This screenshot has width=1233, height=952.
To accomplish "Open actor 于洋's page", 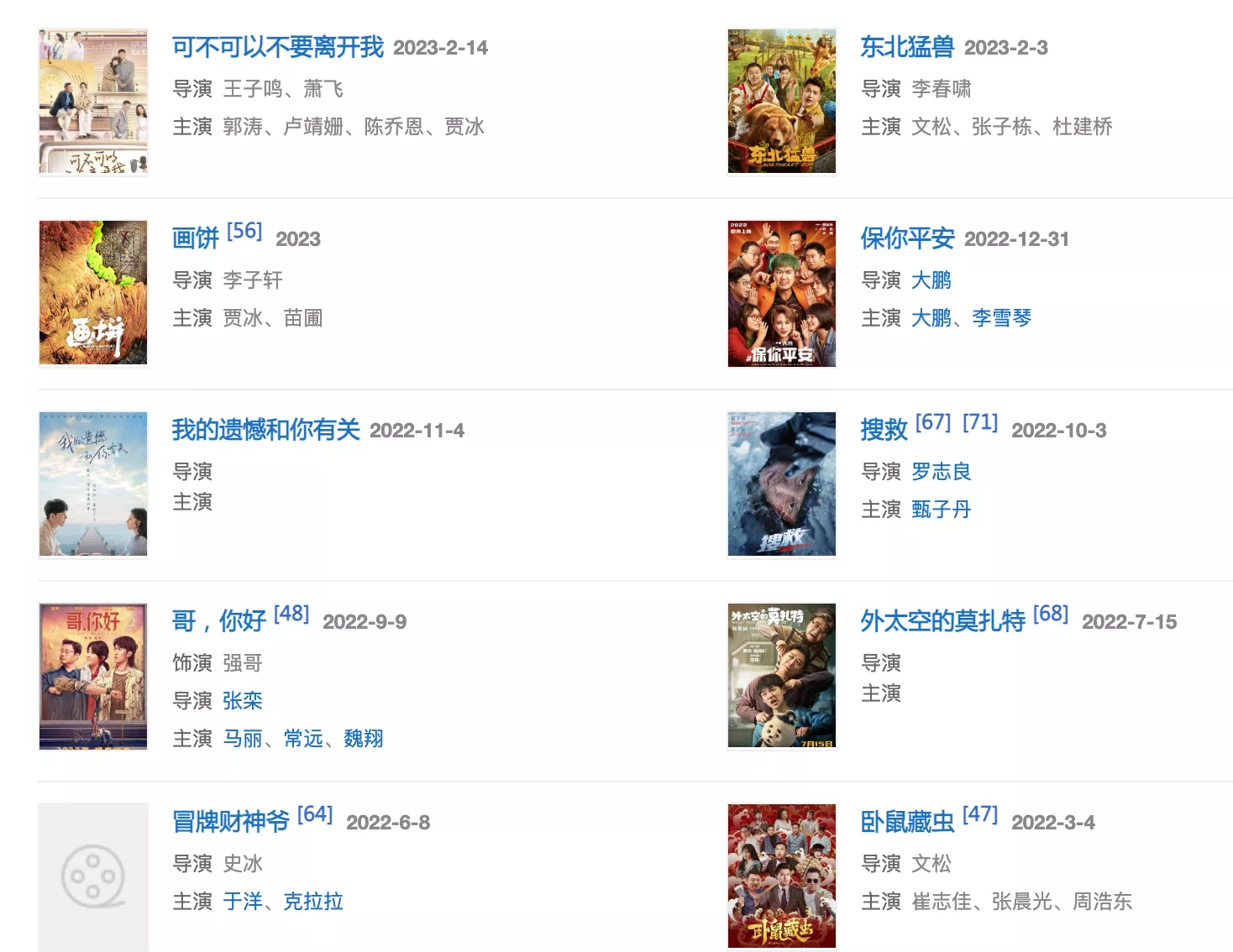I will pos(243,902).
